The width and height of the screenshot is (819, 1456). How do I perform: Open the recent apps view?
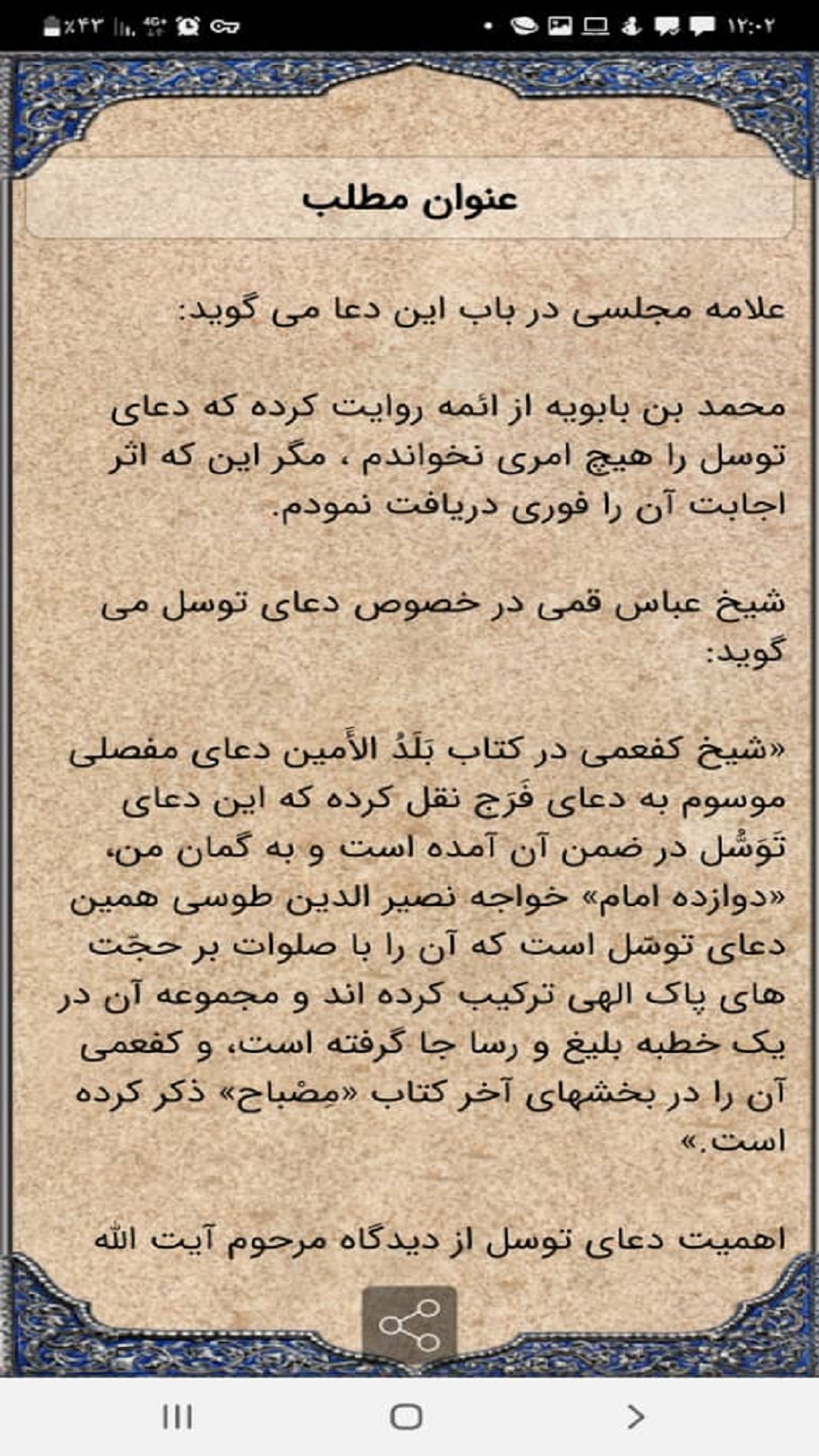coord(177,1416)
